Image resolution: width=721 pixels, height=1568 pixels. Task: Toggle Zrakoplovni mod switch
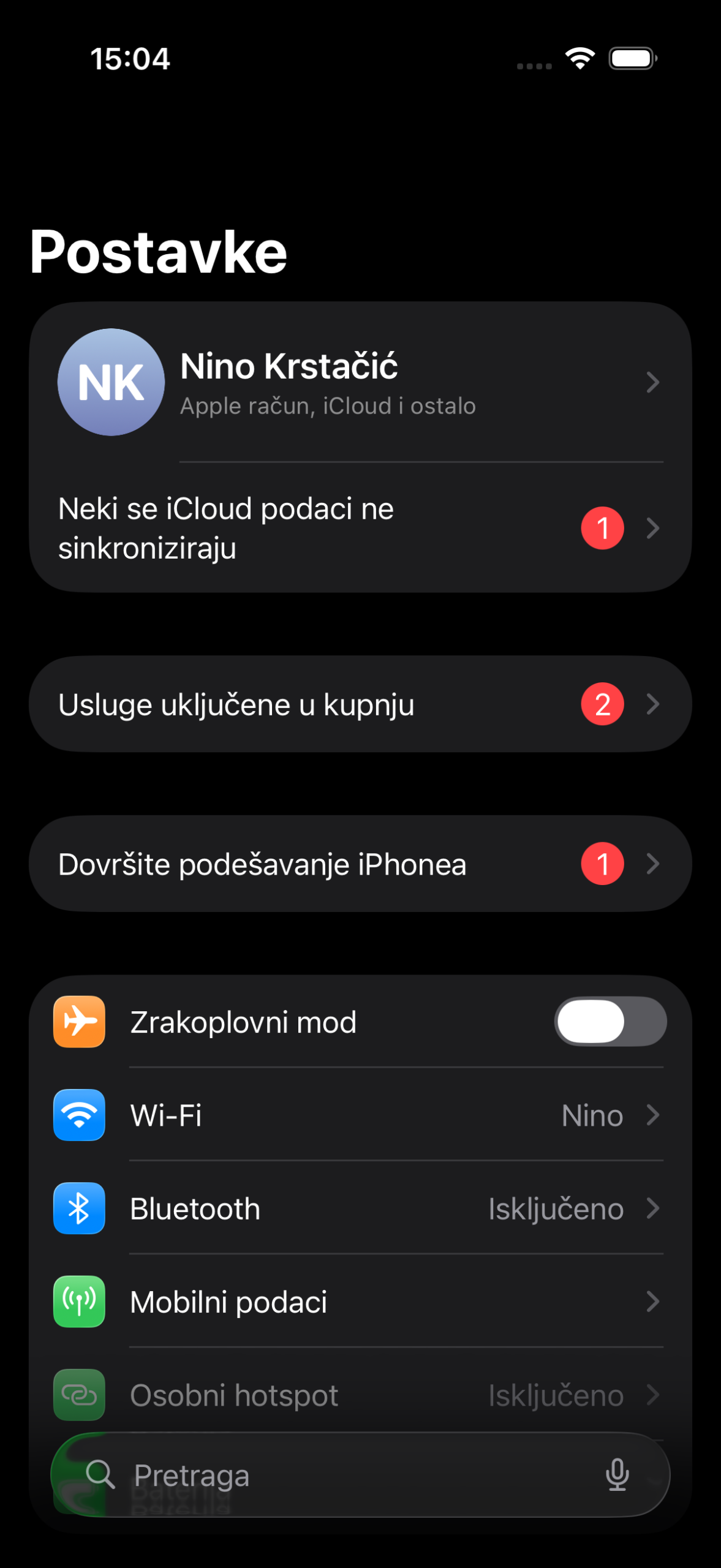coord(610,1022)
